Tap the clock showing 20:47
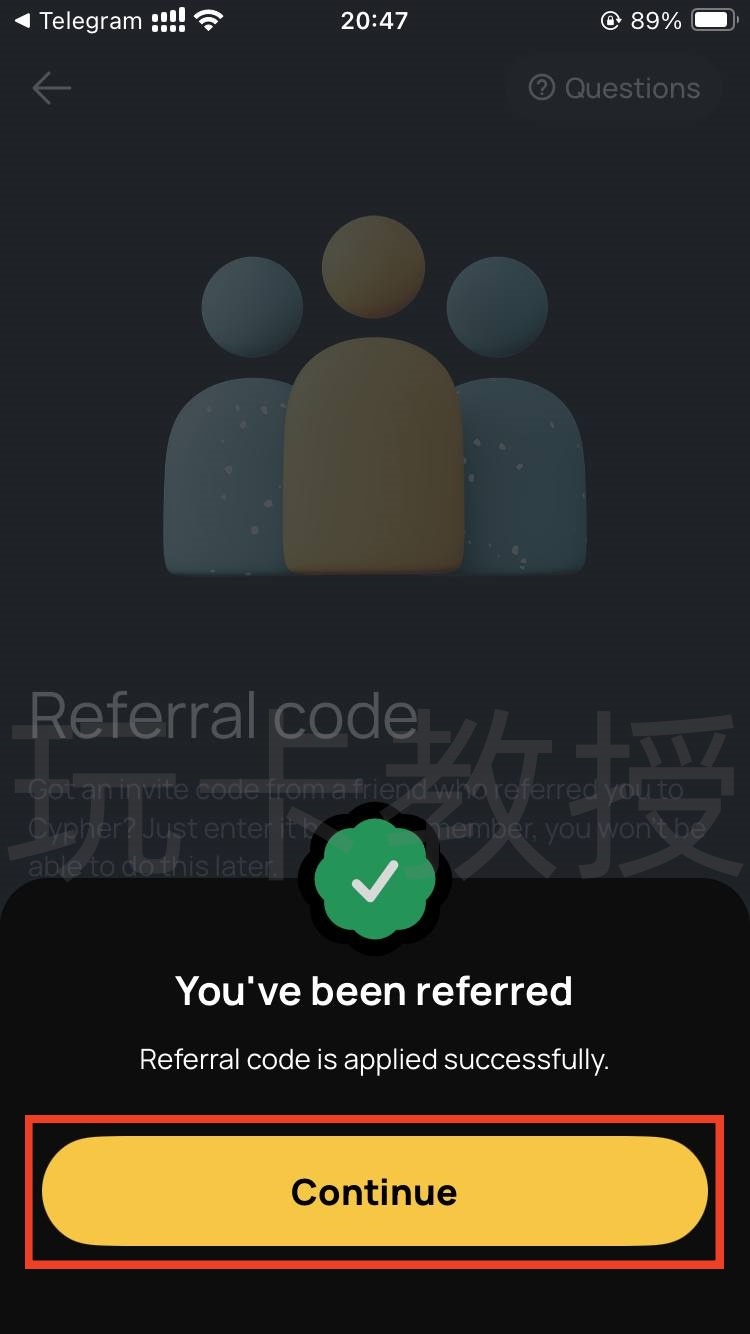The image size is (750, 1334). [x=374, y=20]
